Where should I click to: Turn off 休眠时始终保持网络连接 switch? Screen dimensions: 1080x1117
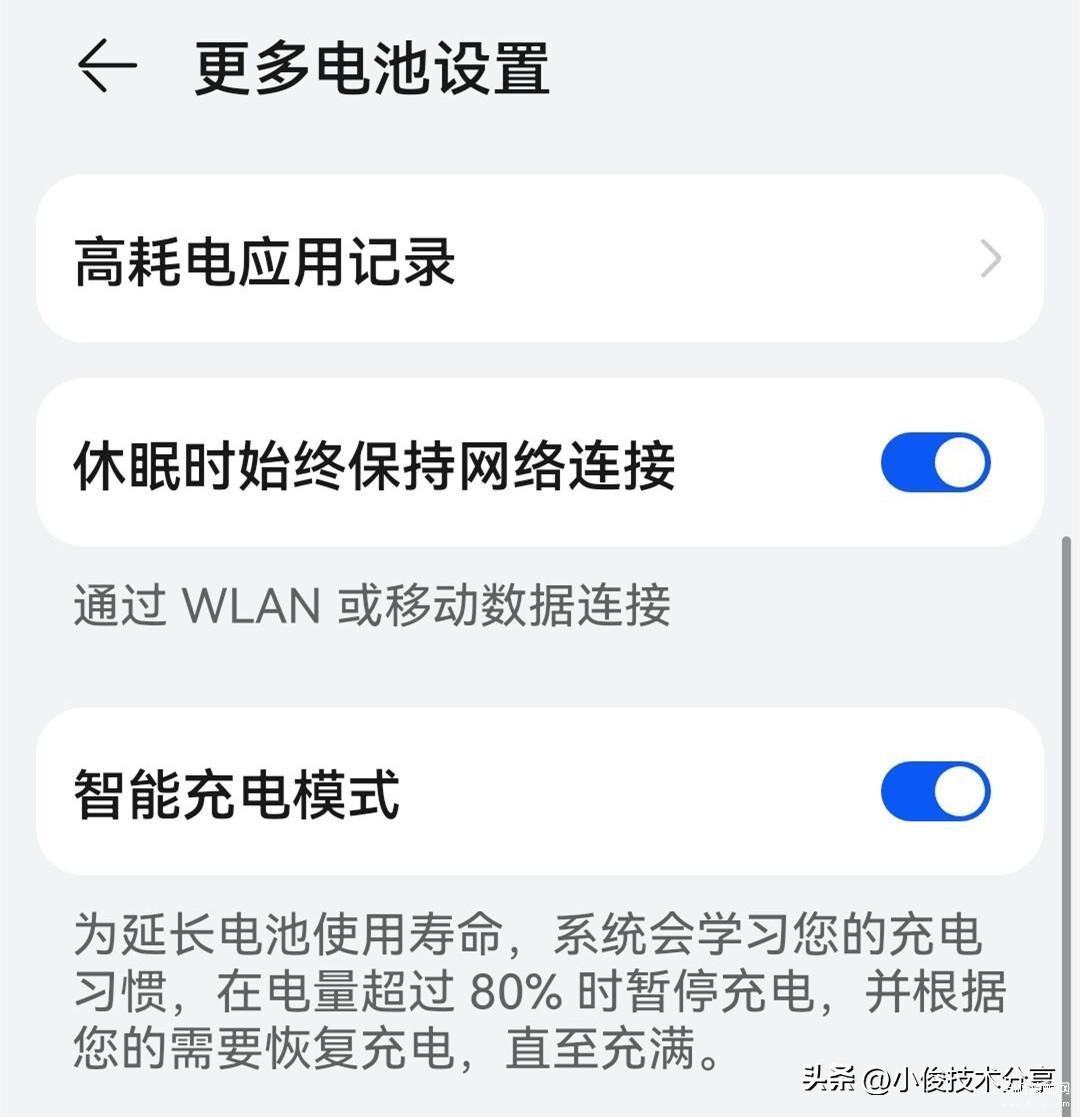tap(935, 463)
